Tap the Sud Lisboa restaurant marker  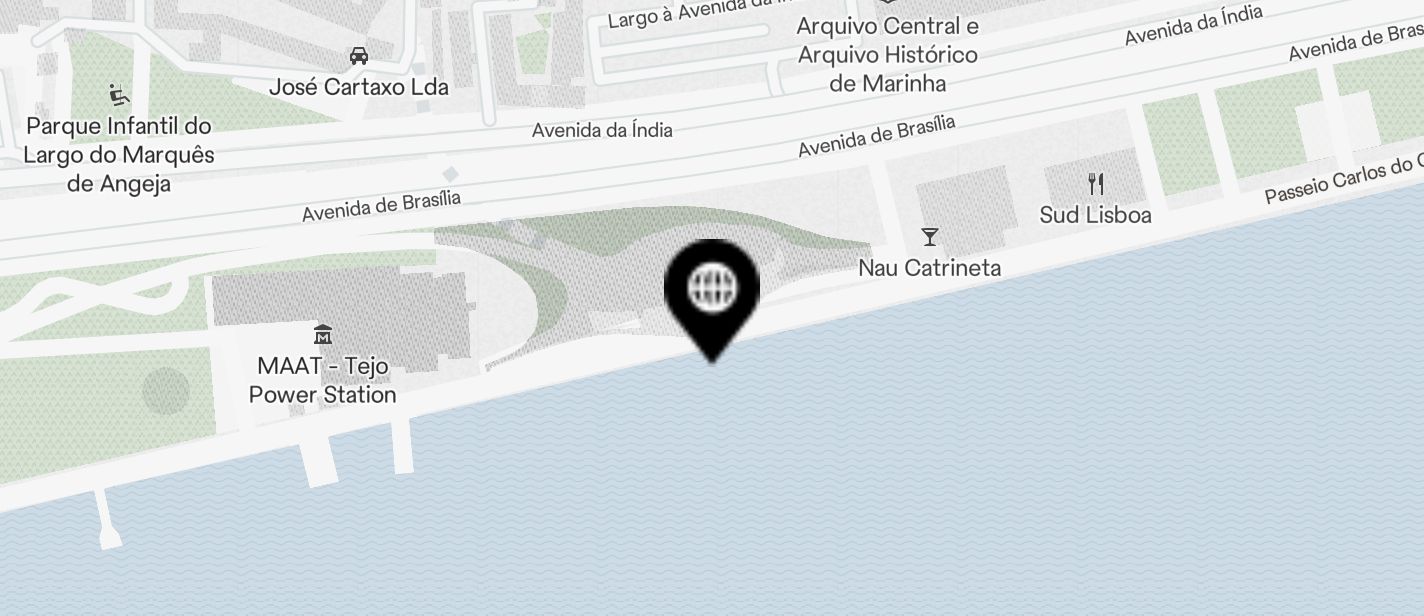[x=1096, y=184]
